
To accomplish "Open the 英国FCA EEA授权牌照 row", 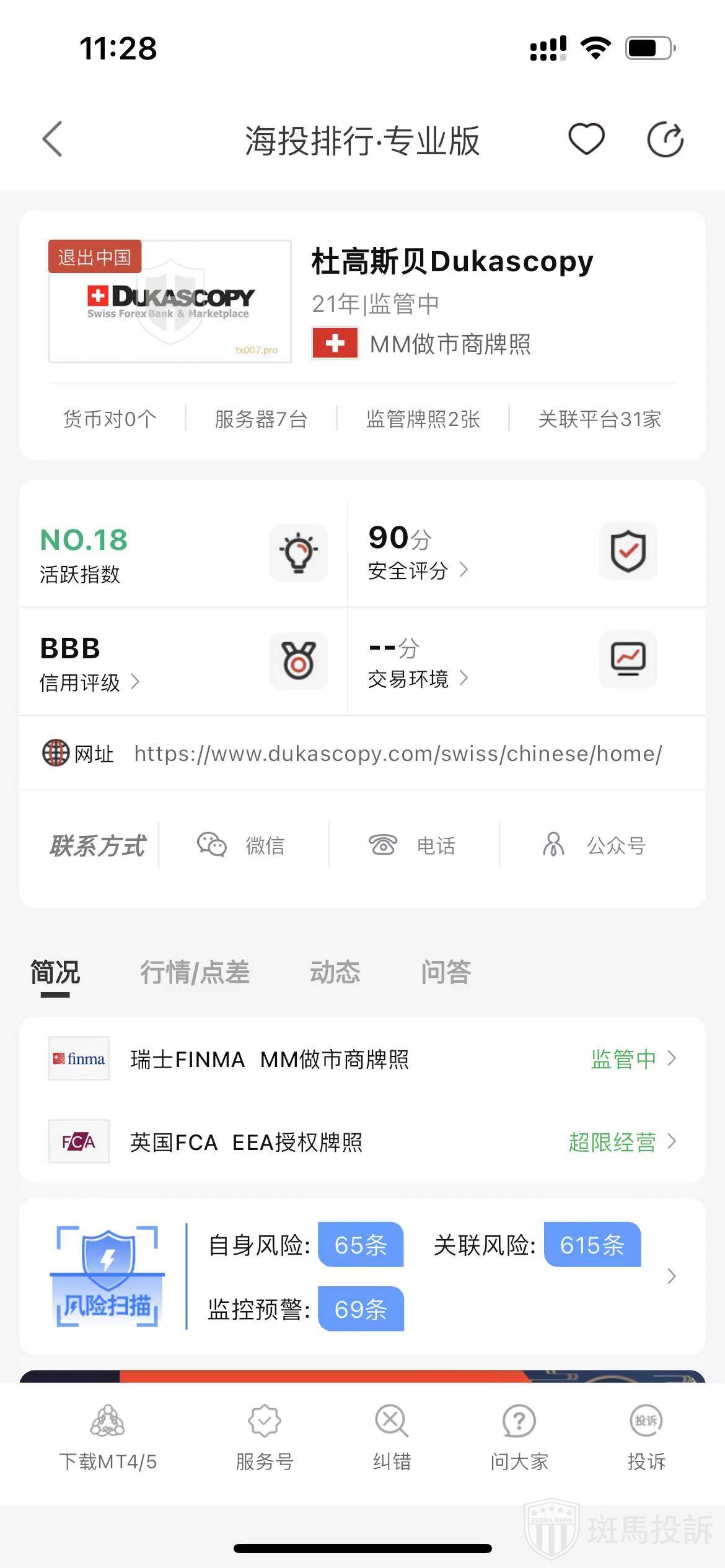I will 362,1142.
